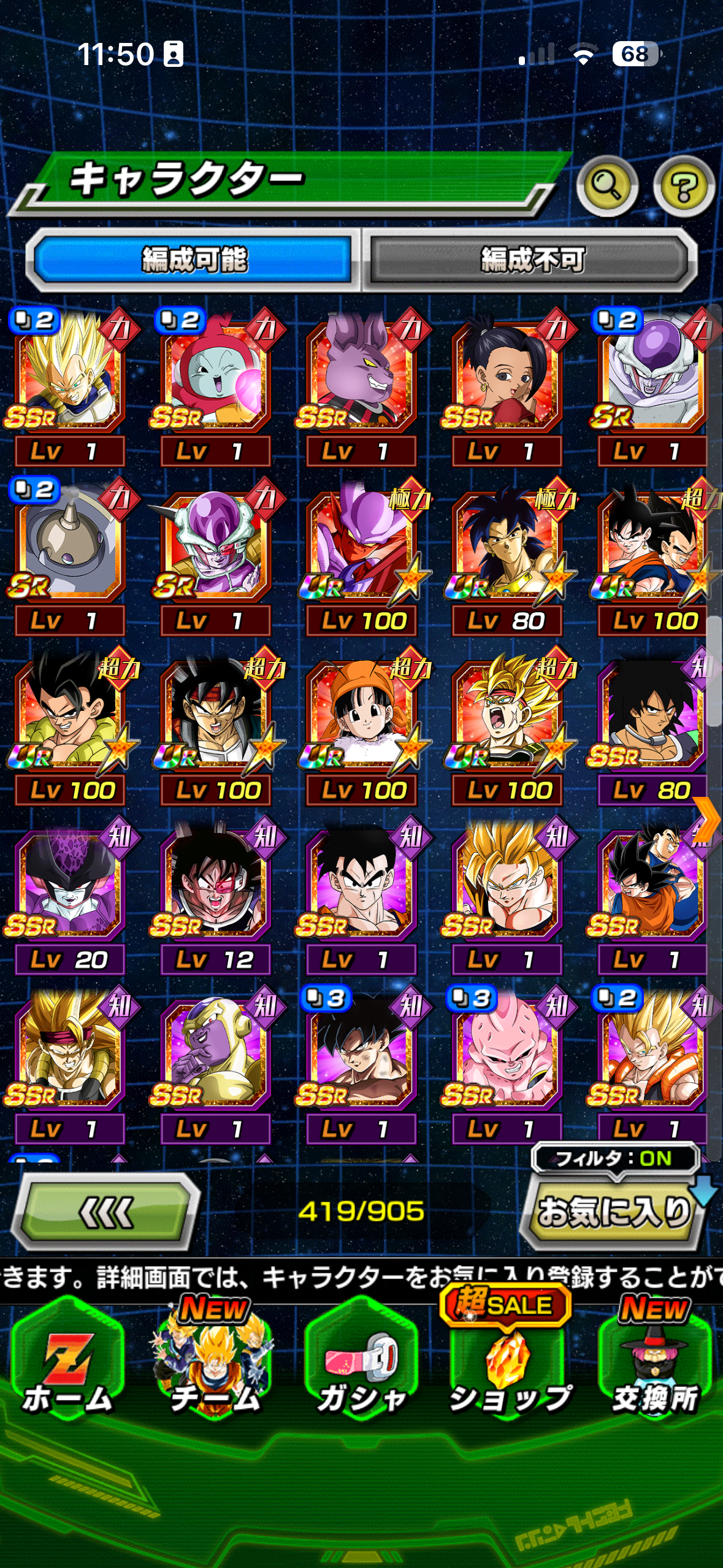
Task: Select the purple cat-eared character card
Action: pyautogui.click(x=361, y=374)
